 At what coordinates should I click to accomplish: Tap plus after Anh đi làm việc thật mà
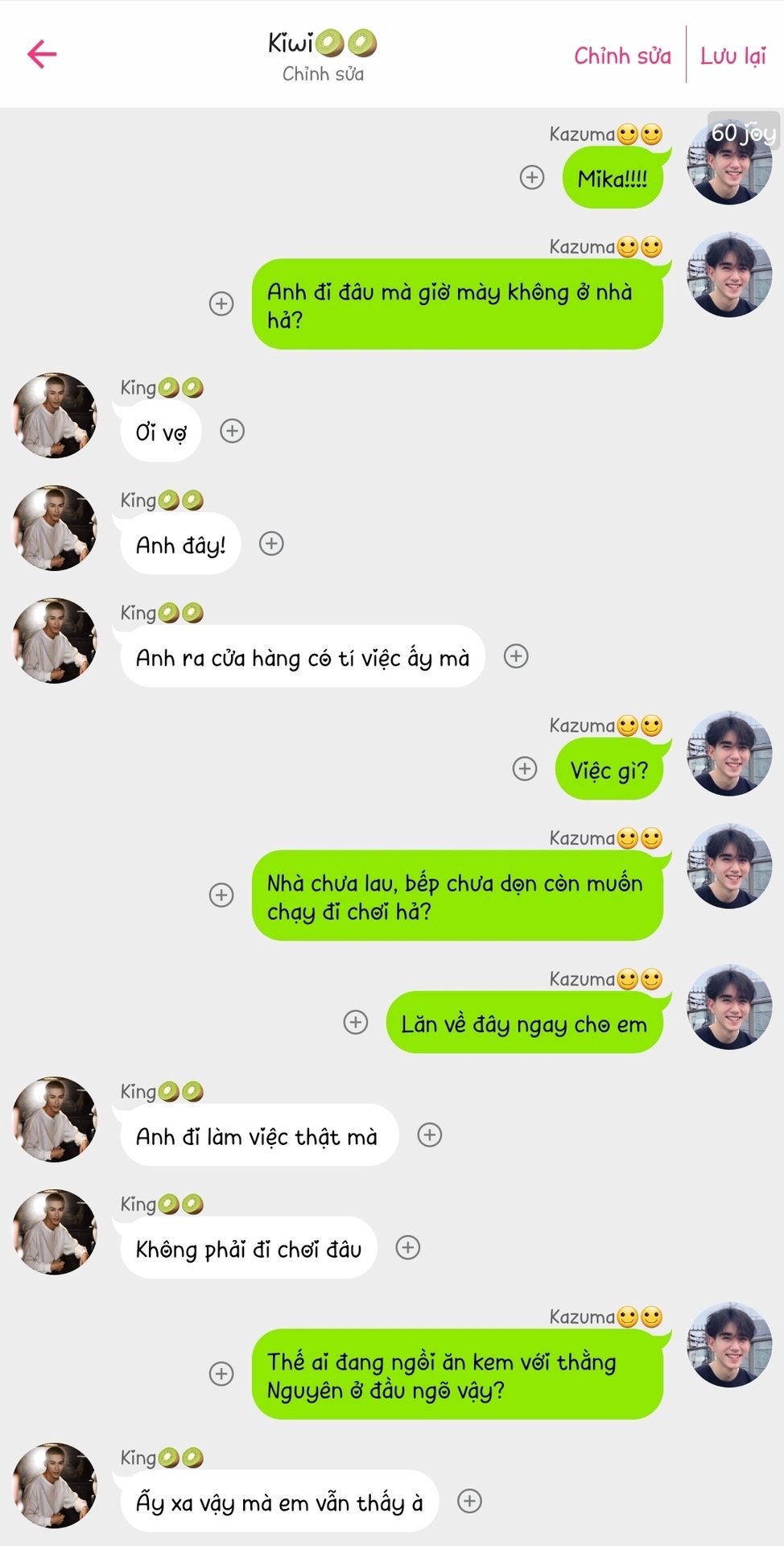(430, 1135)
